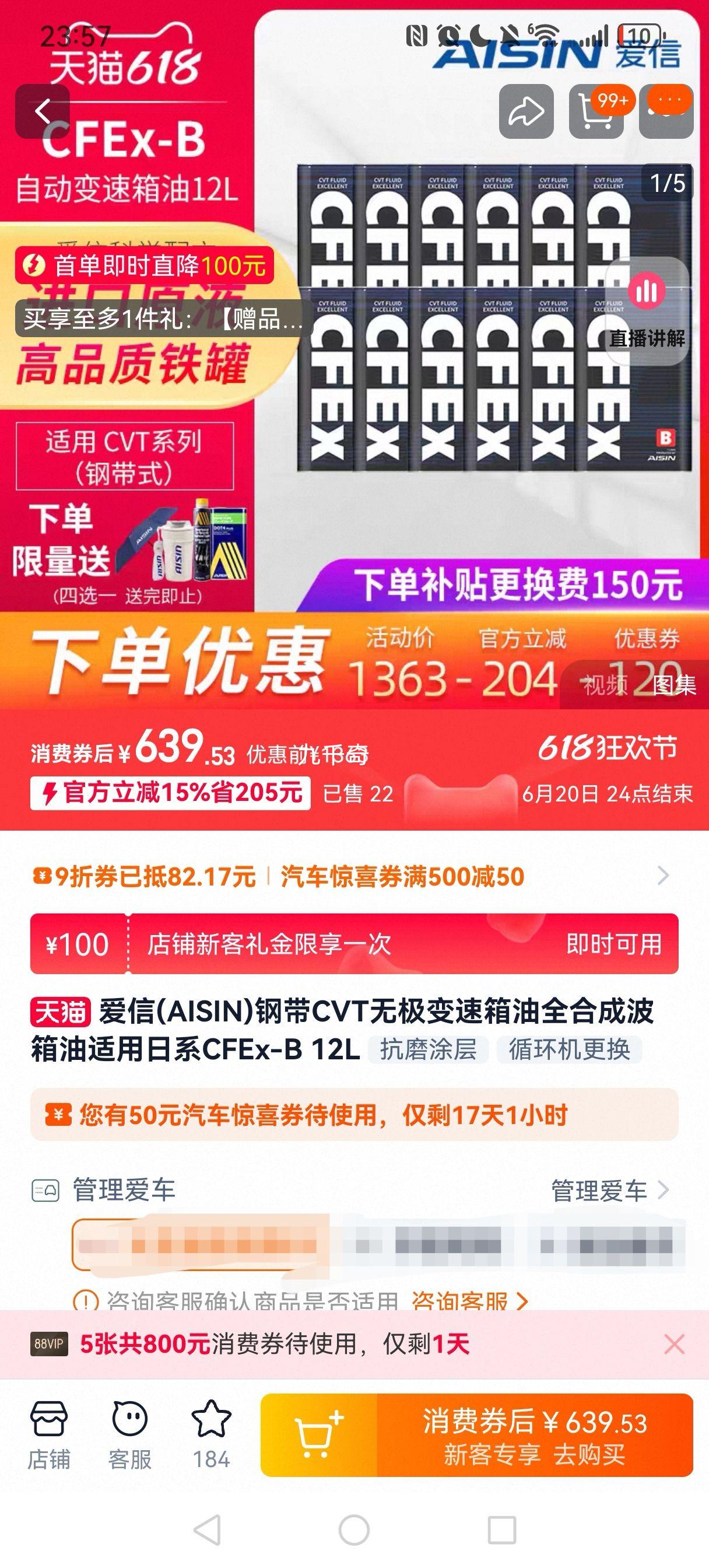This screenshot has width=709, height=1568.
Task: Switch to the 图集 media tab
Action: (673, 685)
